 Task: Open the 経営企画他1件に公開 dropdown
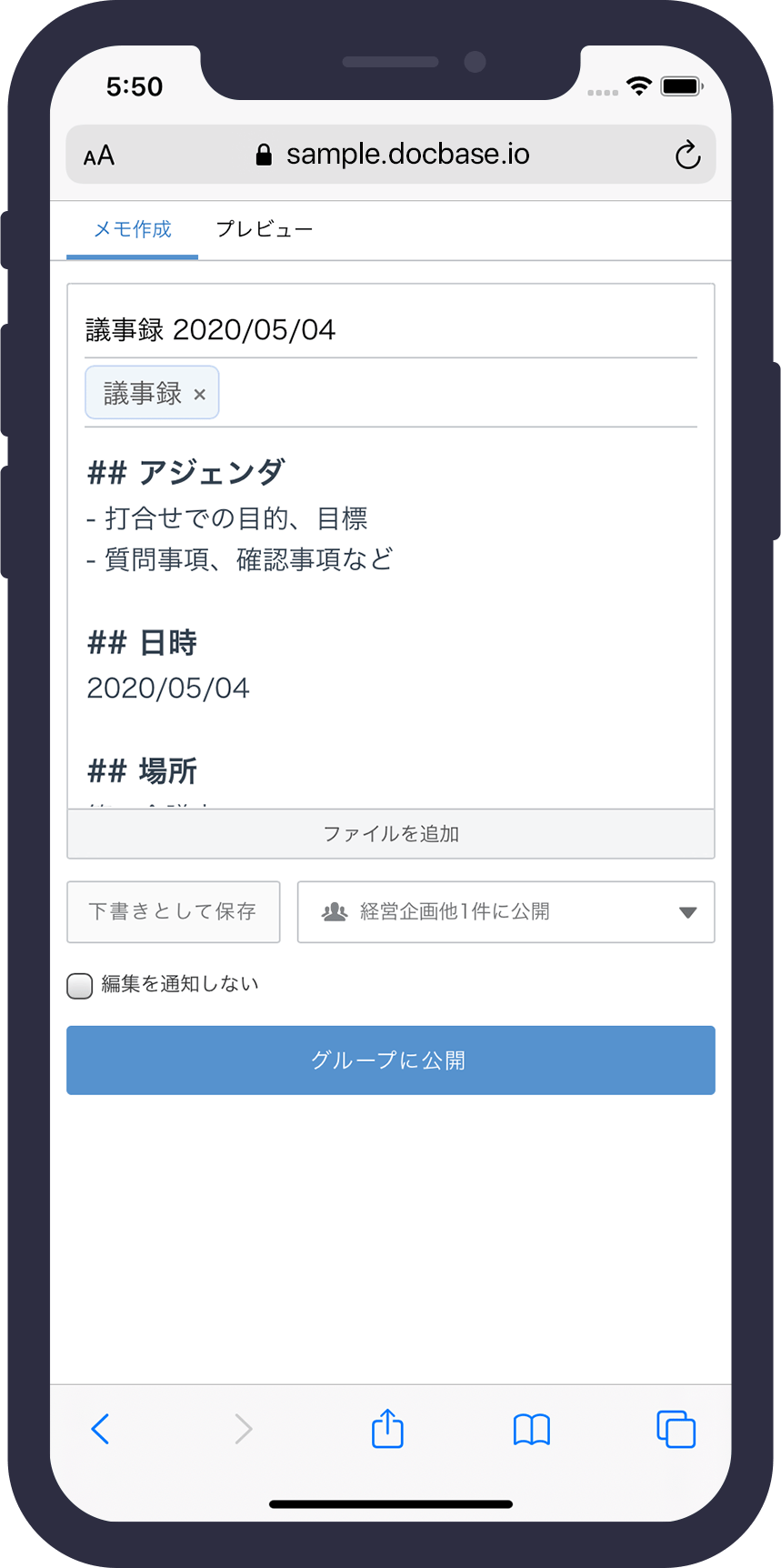click(506, 911)
